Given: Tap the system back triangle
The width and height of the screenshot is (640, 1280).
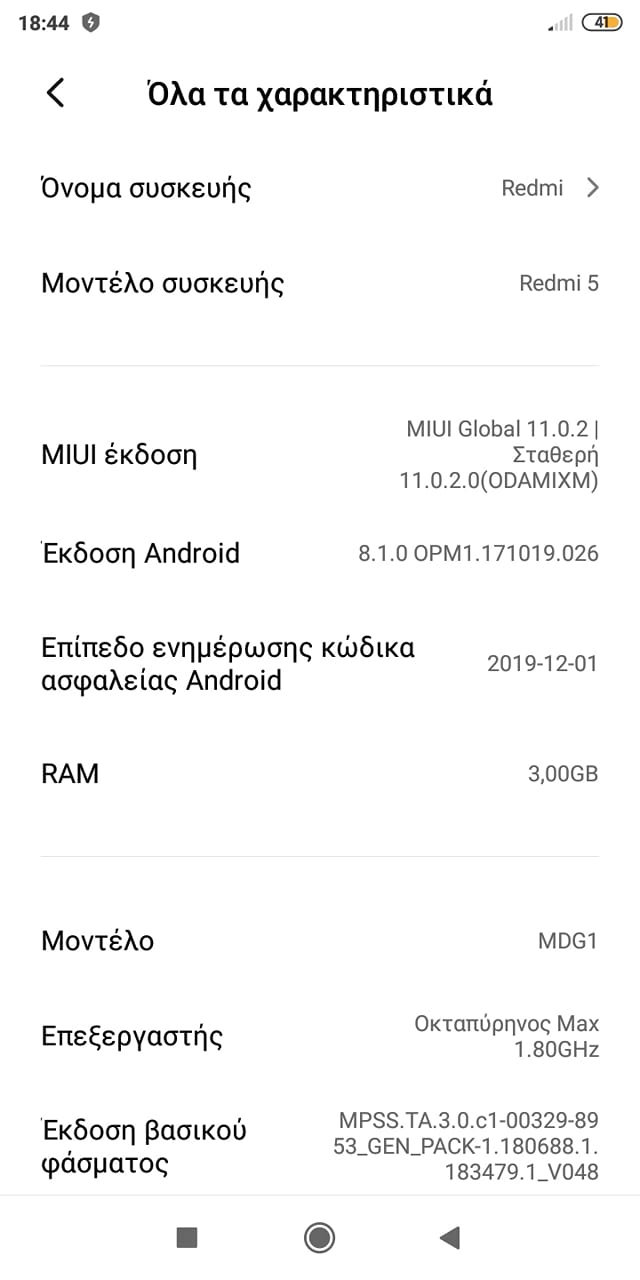Looking at the screenshot, I should point(449,1238).
